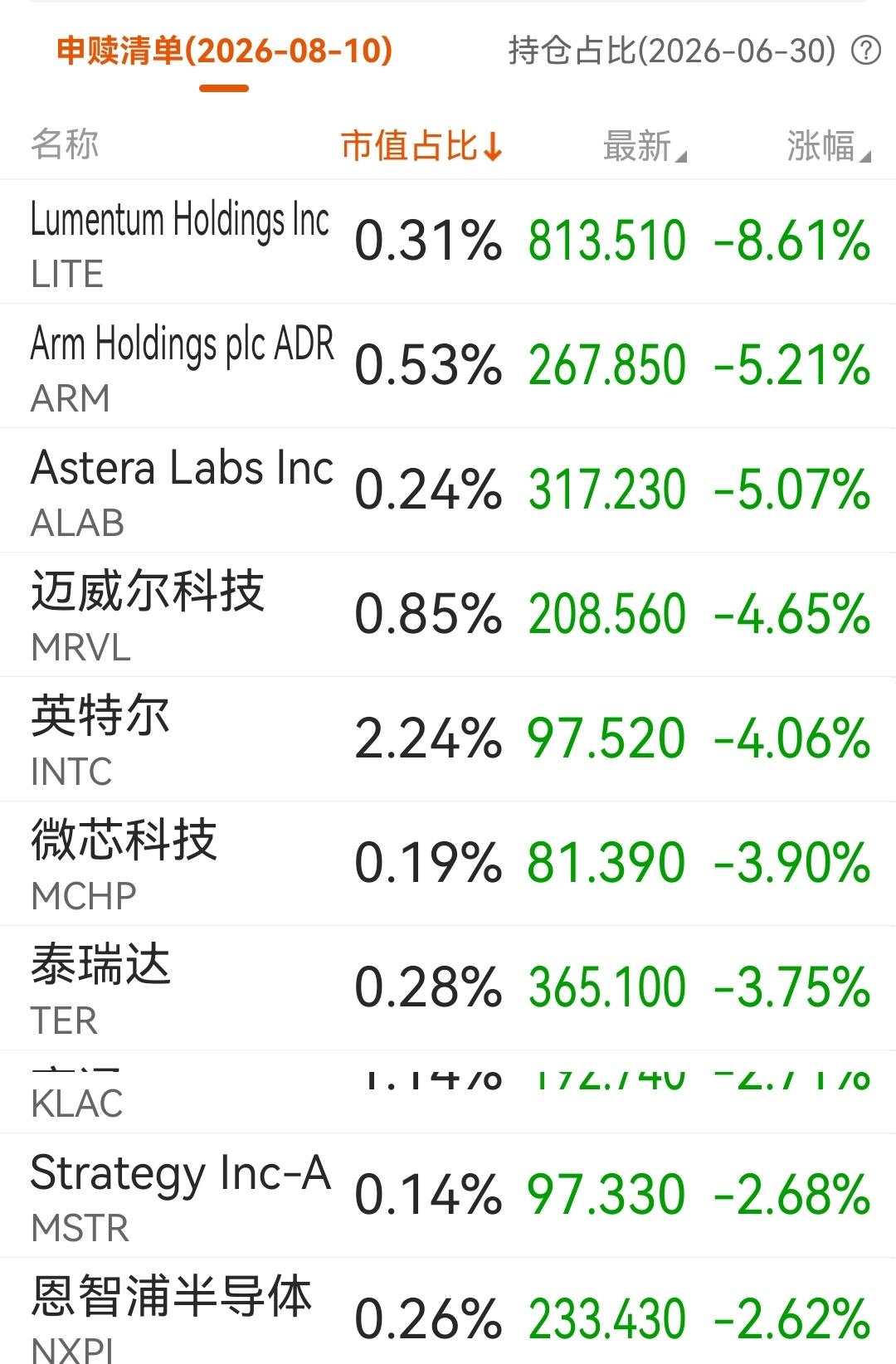View 恩智浦半导体 NXPI stock details
Screen dimensions: 896x1364
tap(448, 1312)
